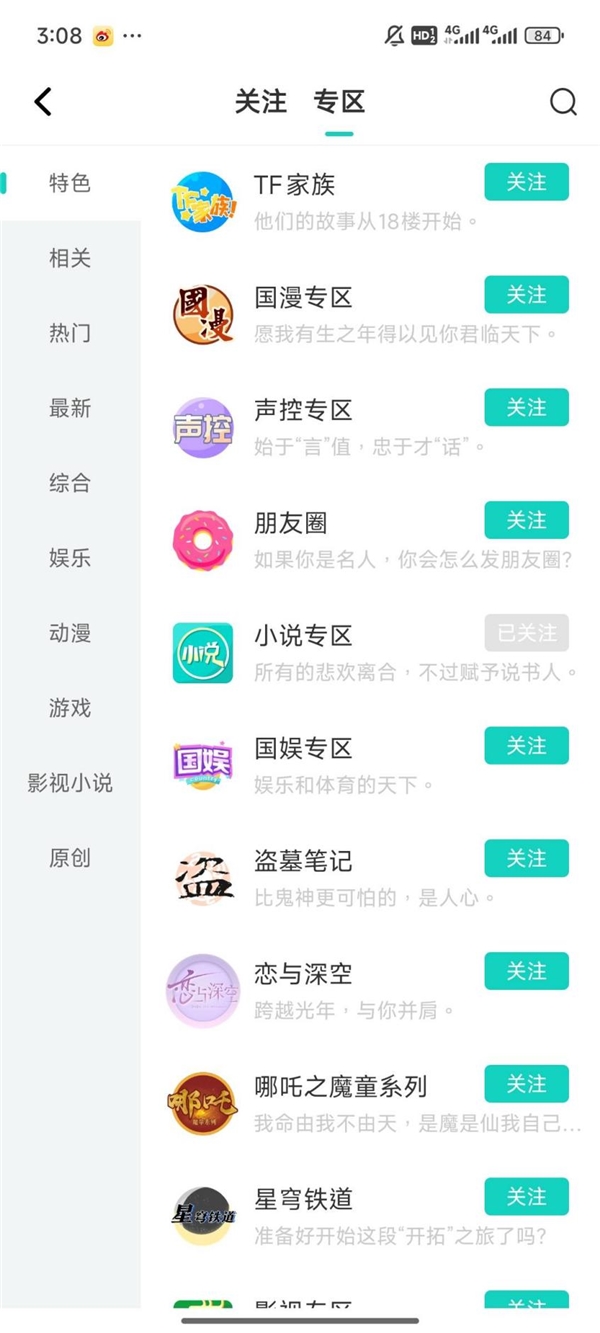Select the 影视小说 category
The height and width of the screenshot is (1333, 600).
[x=70, y=783]
